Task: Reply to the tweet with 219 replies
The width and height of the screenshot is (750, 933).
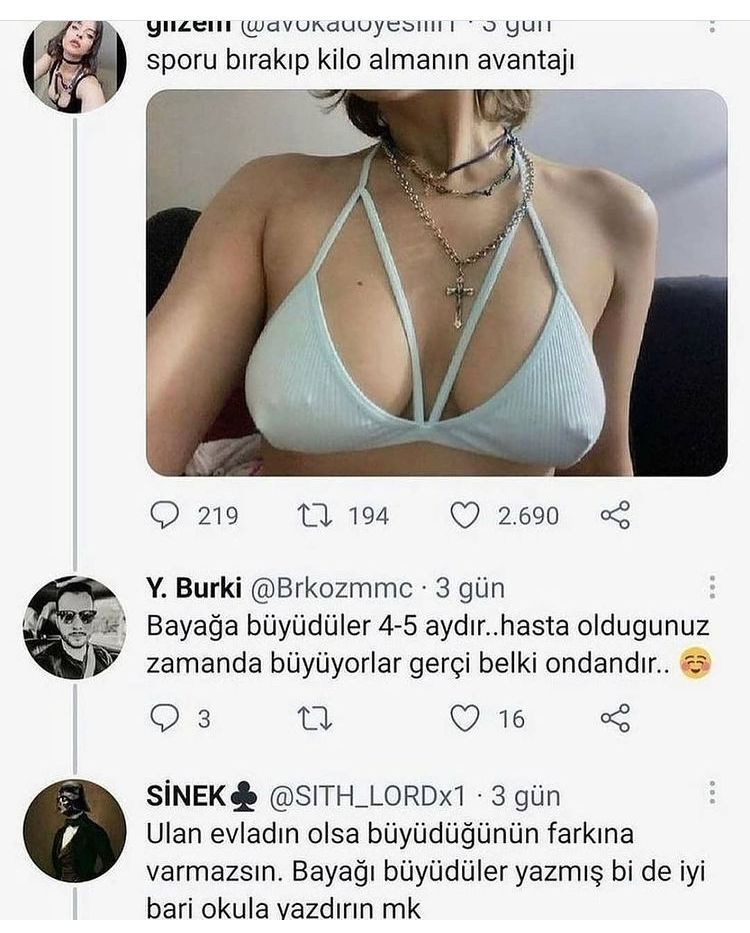Action: (x=163, y=515)
